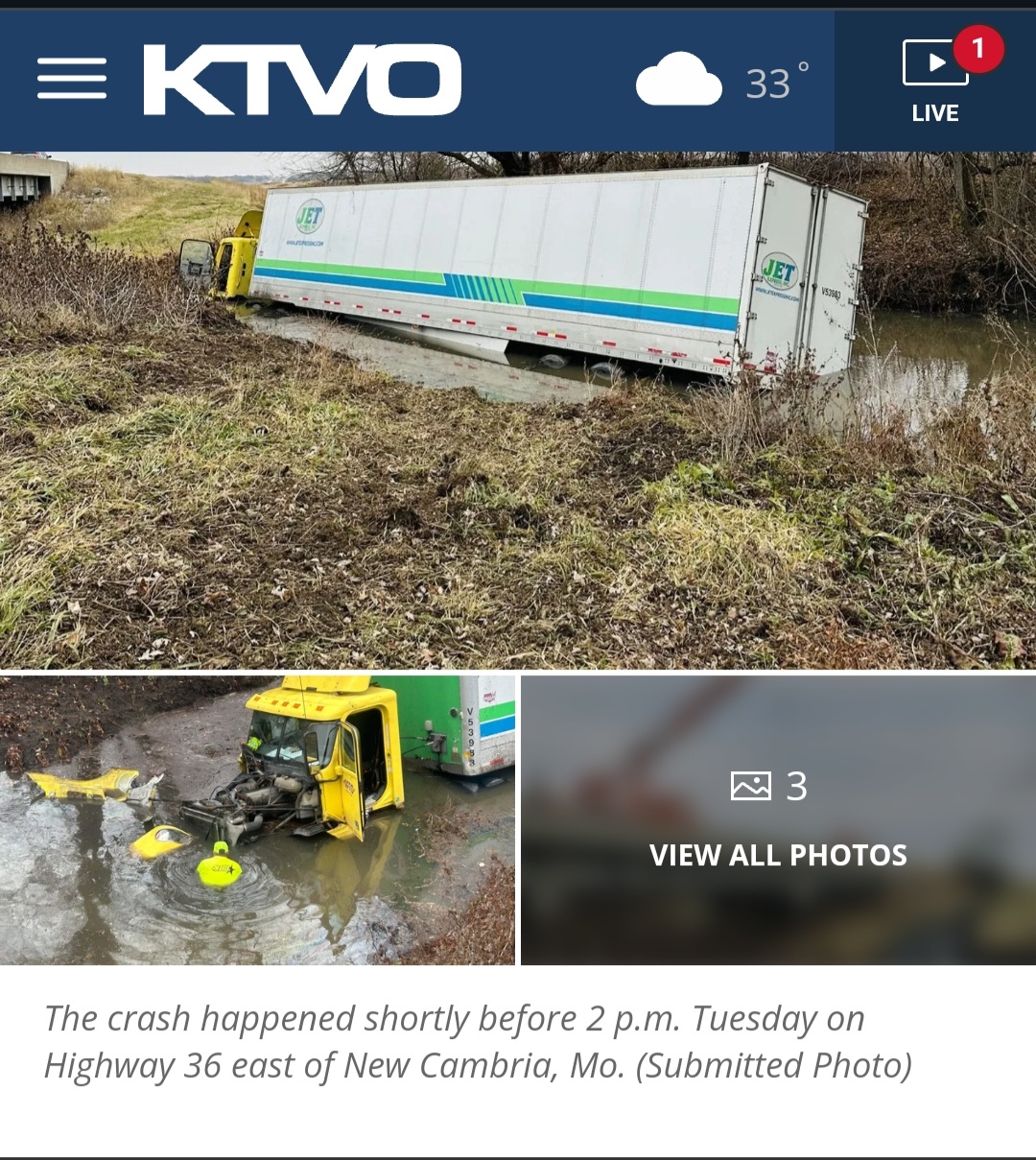Open the yellow truck cab photo
Screen dimensions: 1036x1160
[x=257, y=821]
